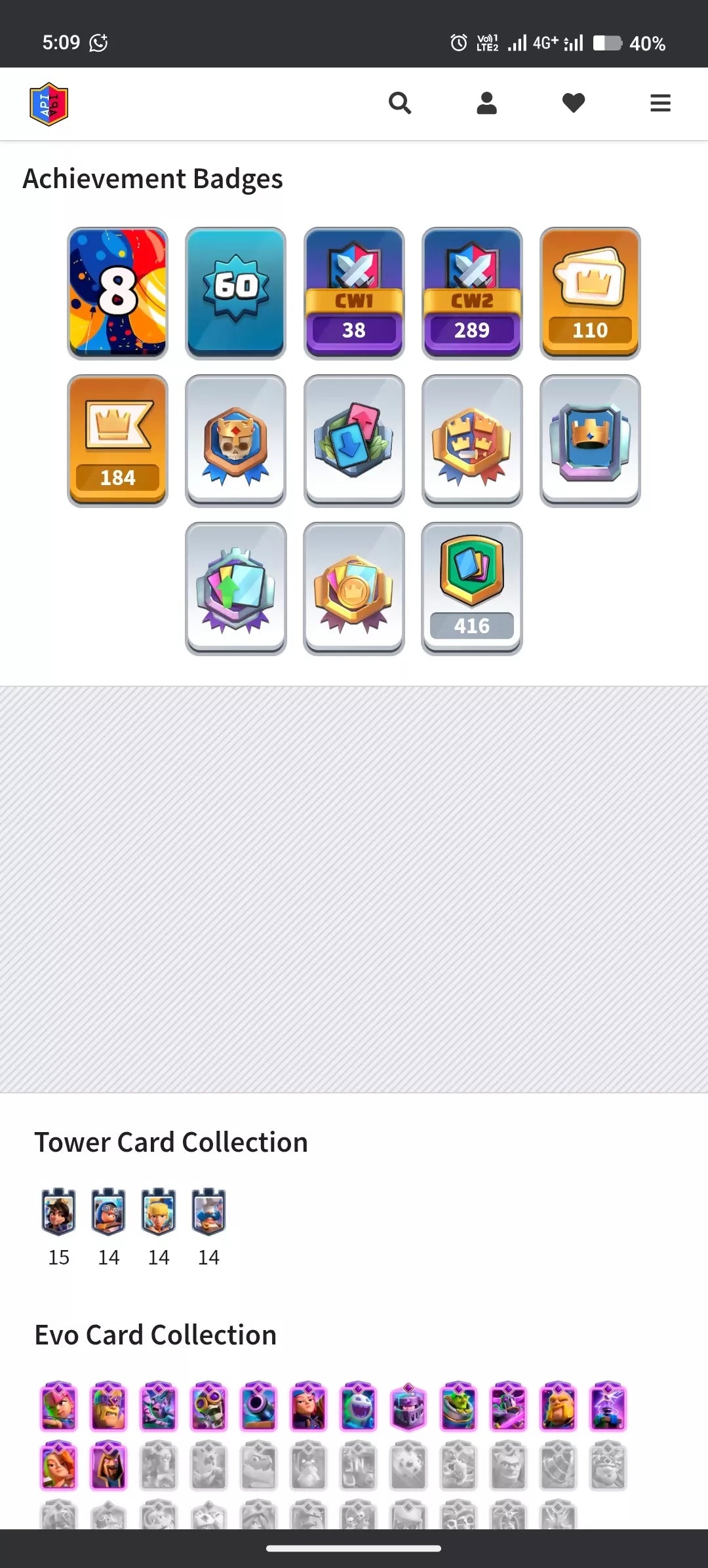Tap the 8 years birthday badge
The image size is (708, 1568).
[118, 293]
